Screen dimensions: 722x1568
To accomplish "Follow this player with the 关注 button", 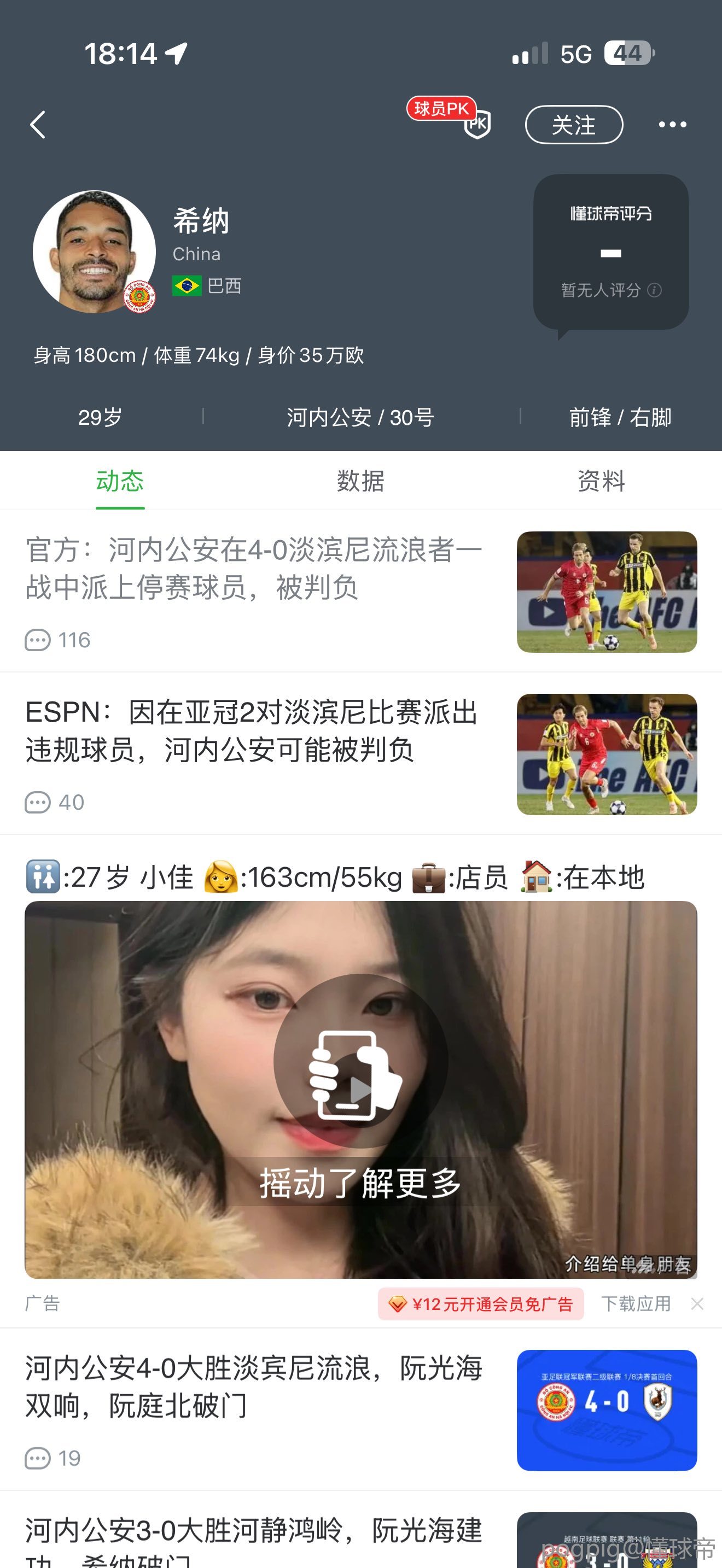I will point(573,125).
